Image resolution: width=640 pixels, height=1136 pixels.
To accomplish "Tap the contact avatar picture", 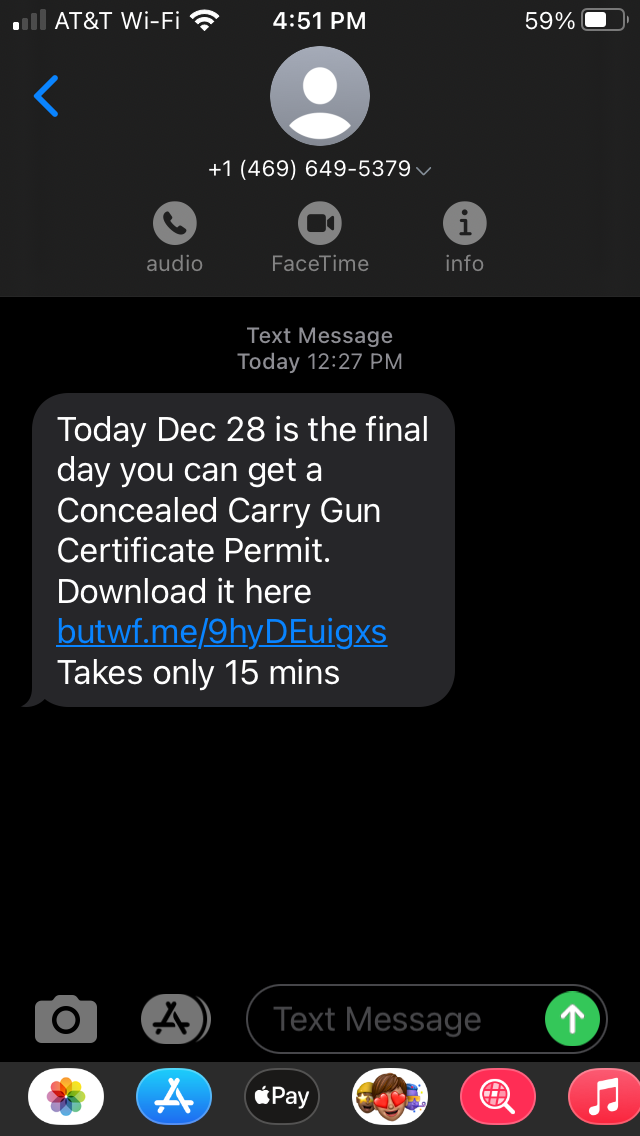I will coord(320,96).
